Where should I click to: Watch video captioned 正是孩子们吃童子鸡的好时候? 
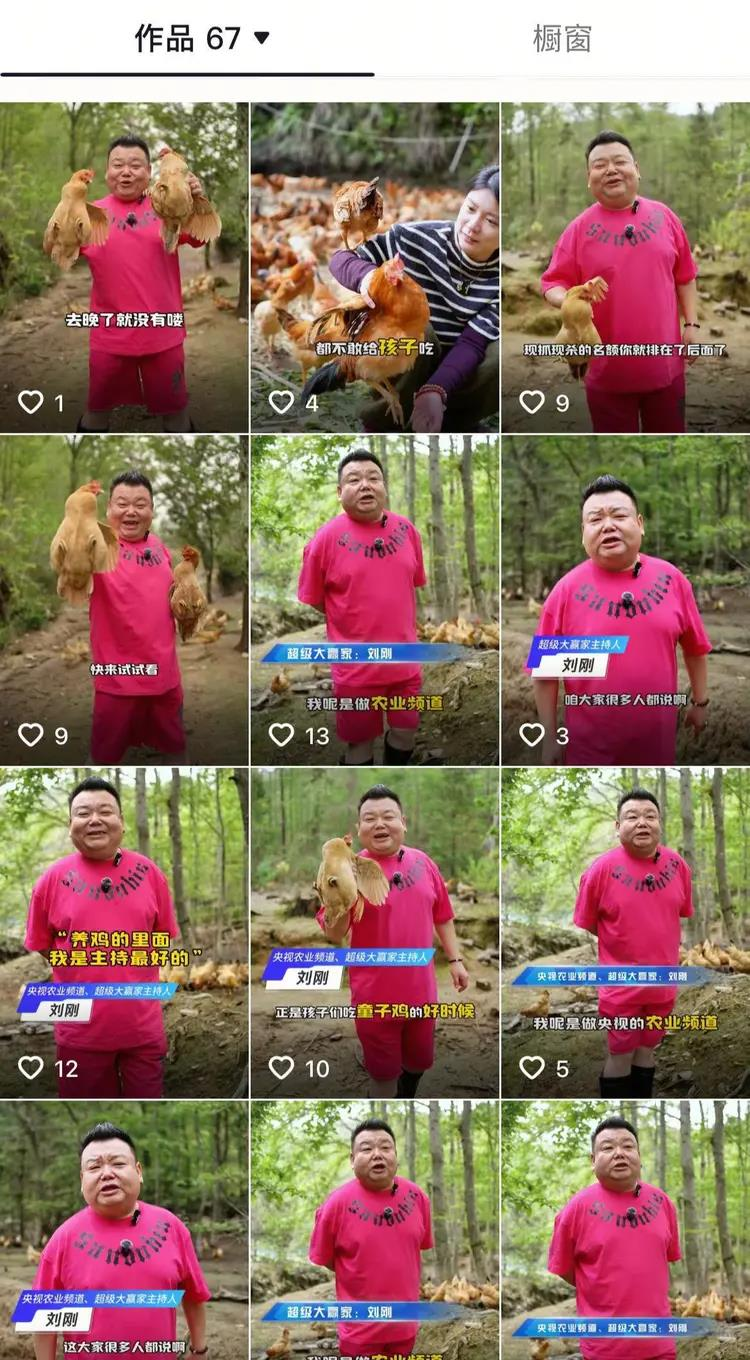374,933
